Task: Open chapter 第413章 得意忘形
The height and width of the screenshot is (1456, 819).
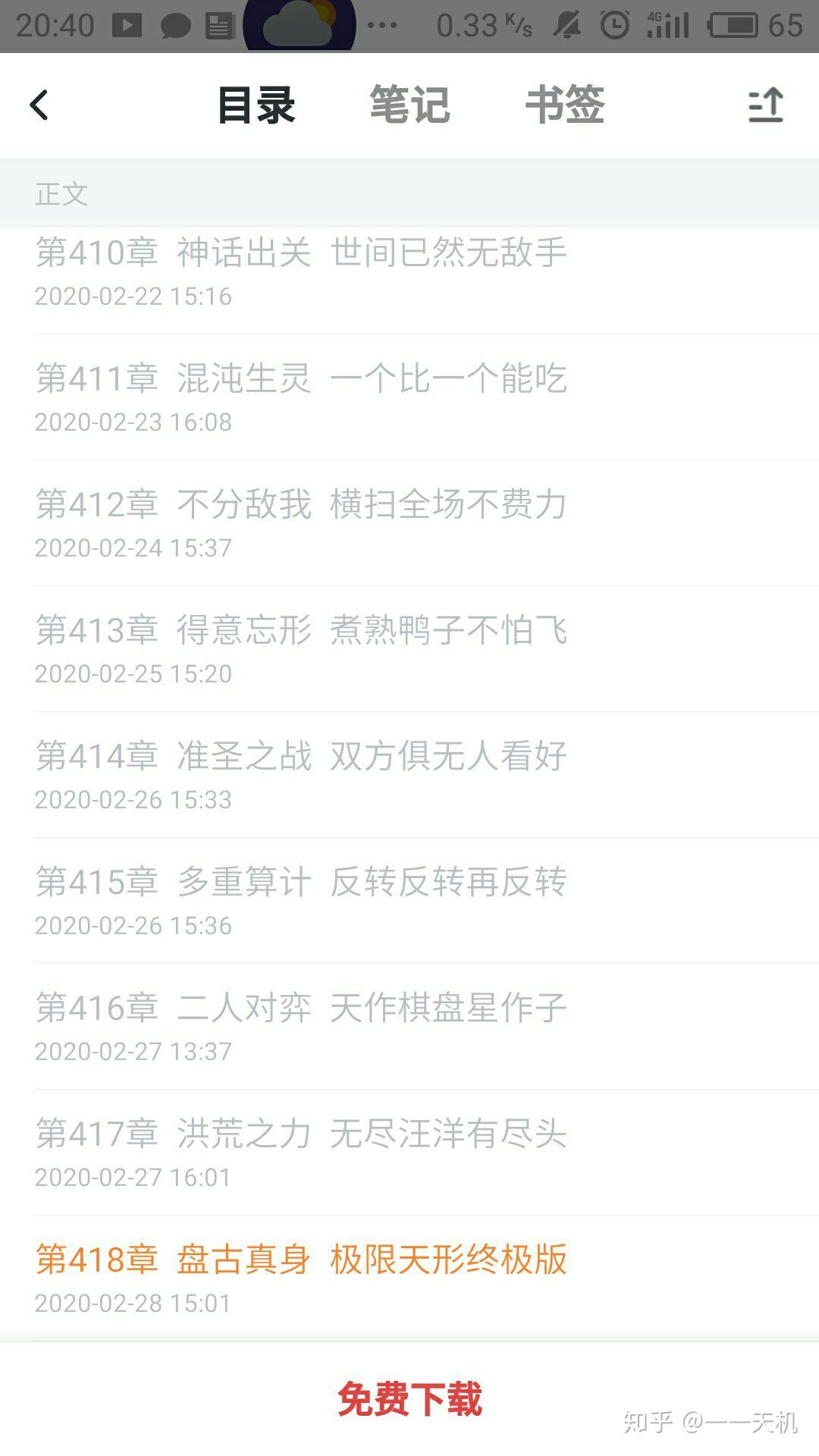Action: point(301,649)
